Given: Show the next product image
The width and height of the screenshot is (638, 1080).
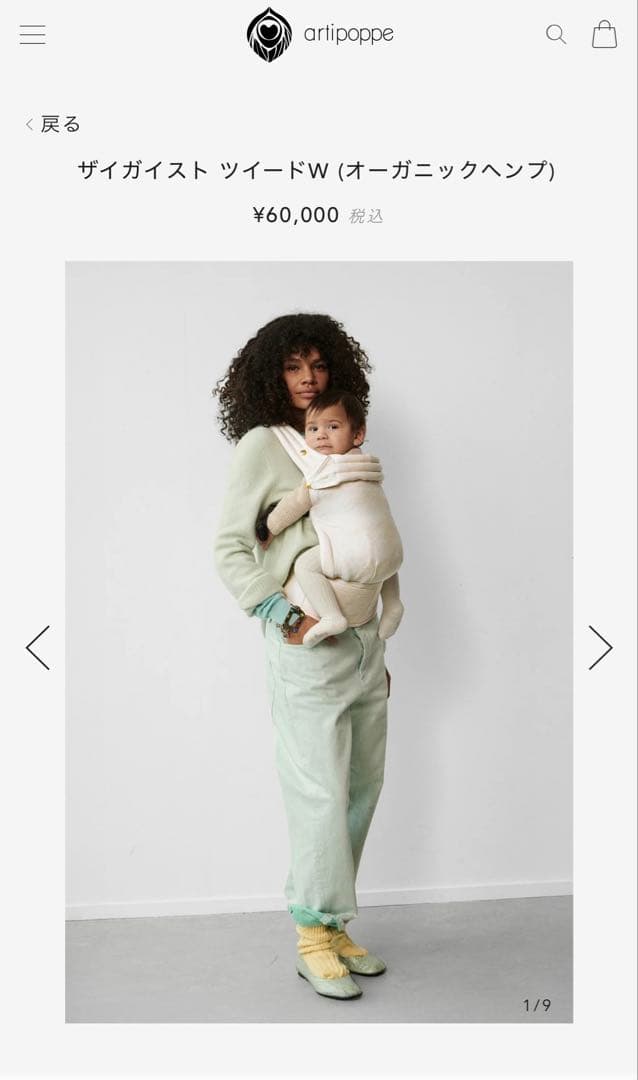Looking at the screenshot, I should pos(600,648).
